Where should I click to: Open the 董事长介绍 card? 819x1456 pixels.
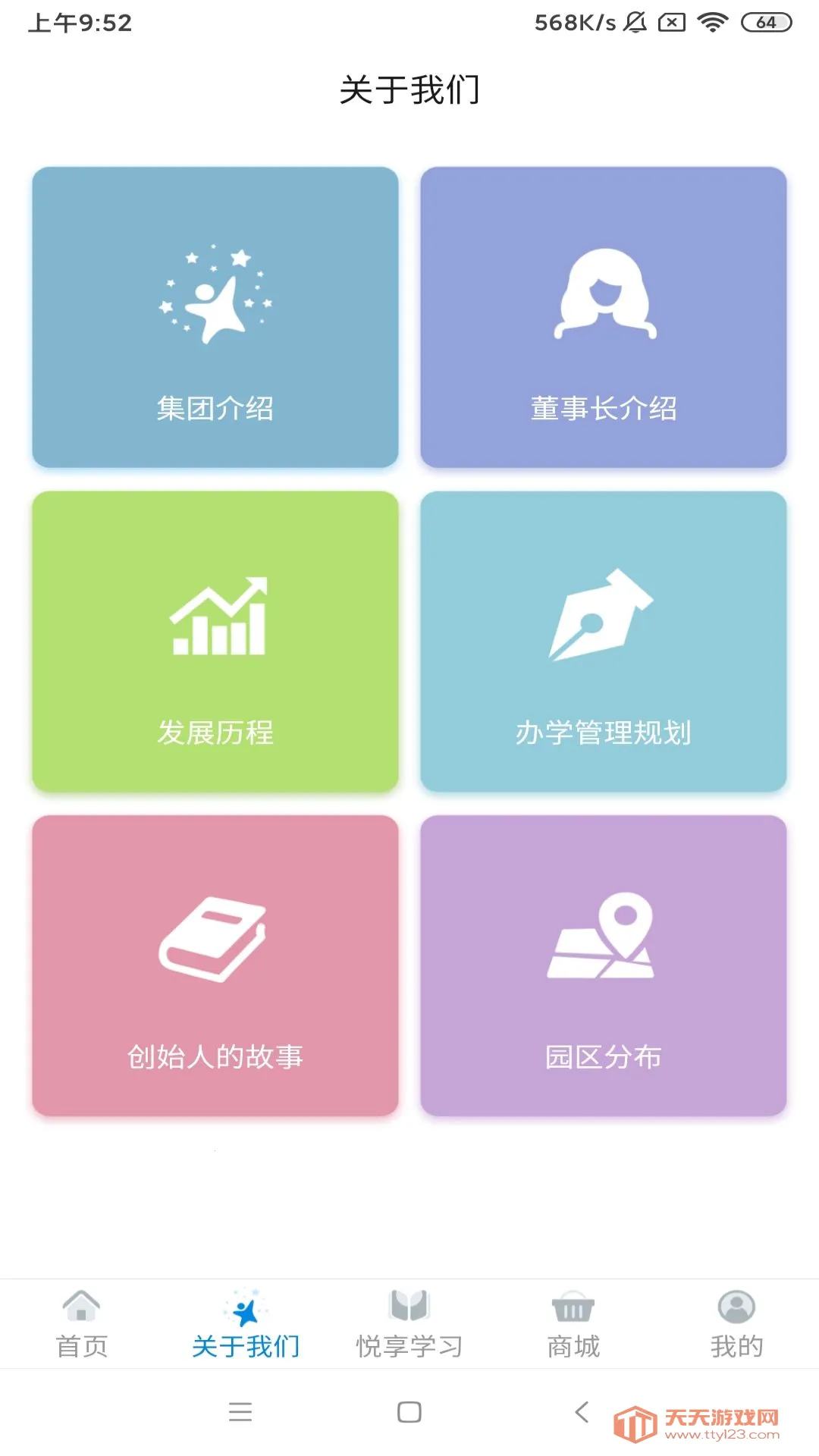[x=604, y=318]
